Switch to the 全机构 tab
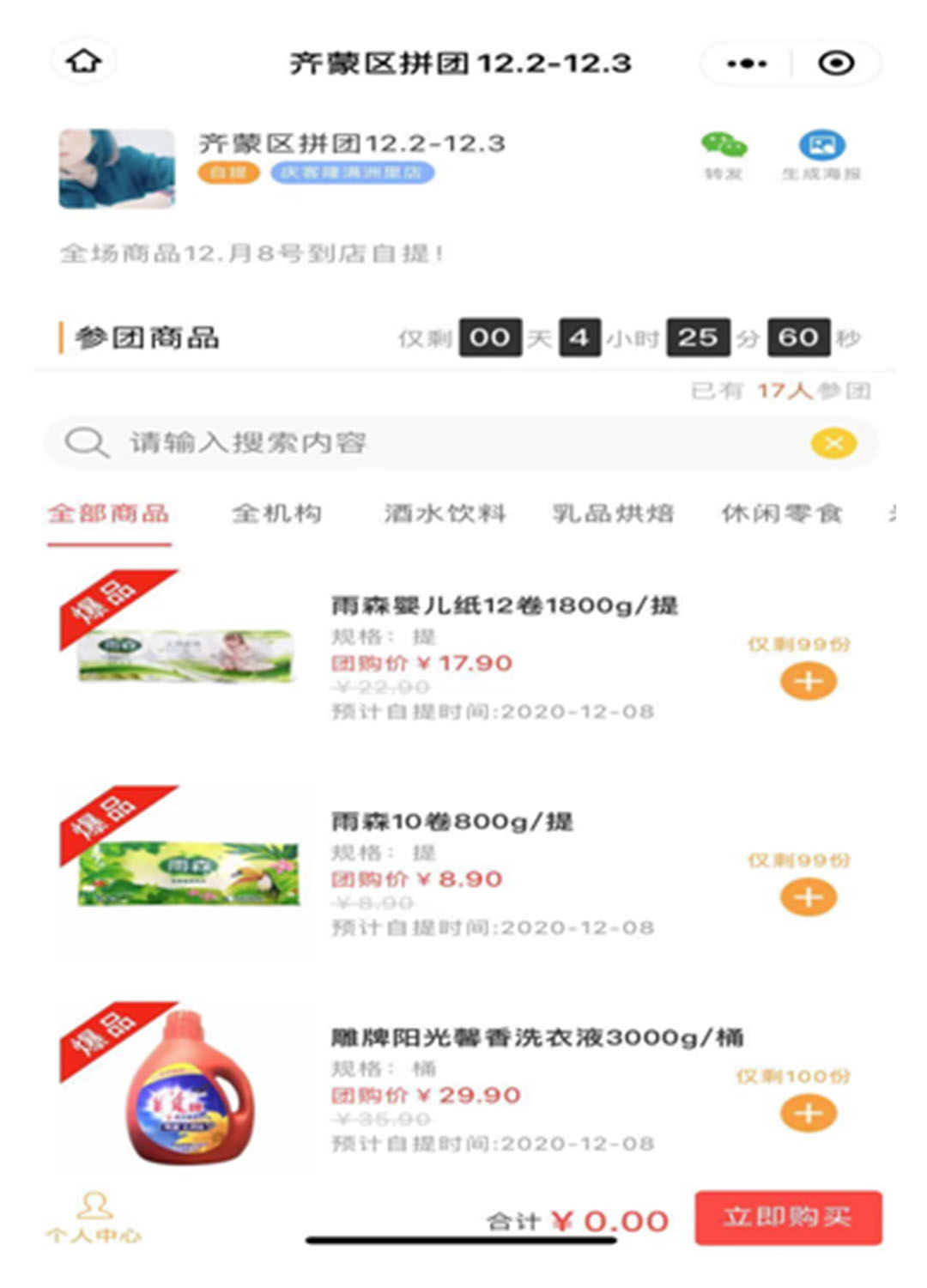Screen dimensions: 927x1288 (x=276, y=514)
